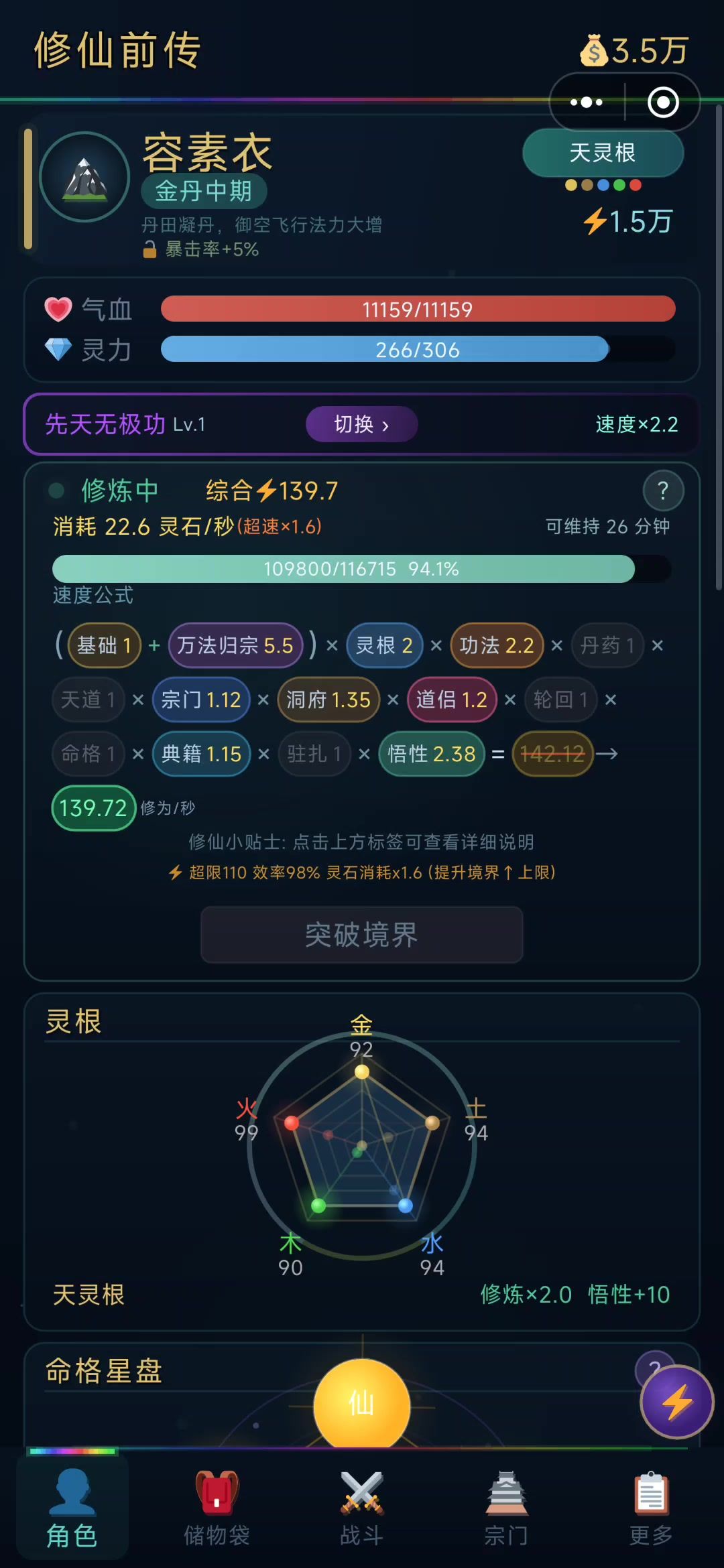Open the 洞府 1.35 multiplier tag
The width and height of the screenshot is (724, 1568).
(x=328, y=700)
